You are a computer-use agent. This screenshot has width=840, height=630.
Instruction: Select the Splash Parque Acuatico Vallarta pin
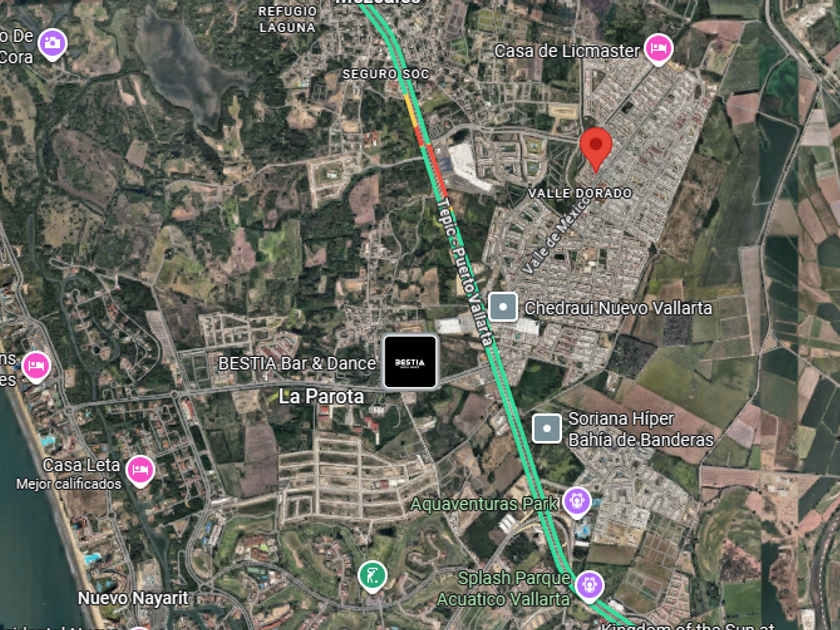(x=588, y=582)
